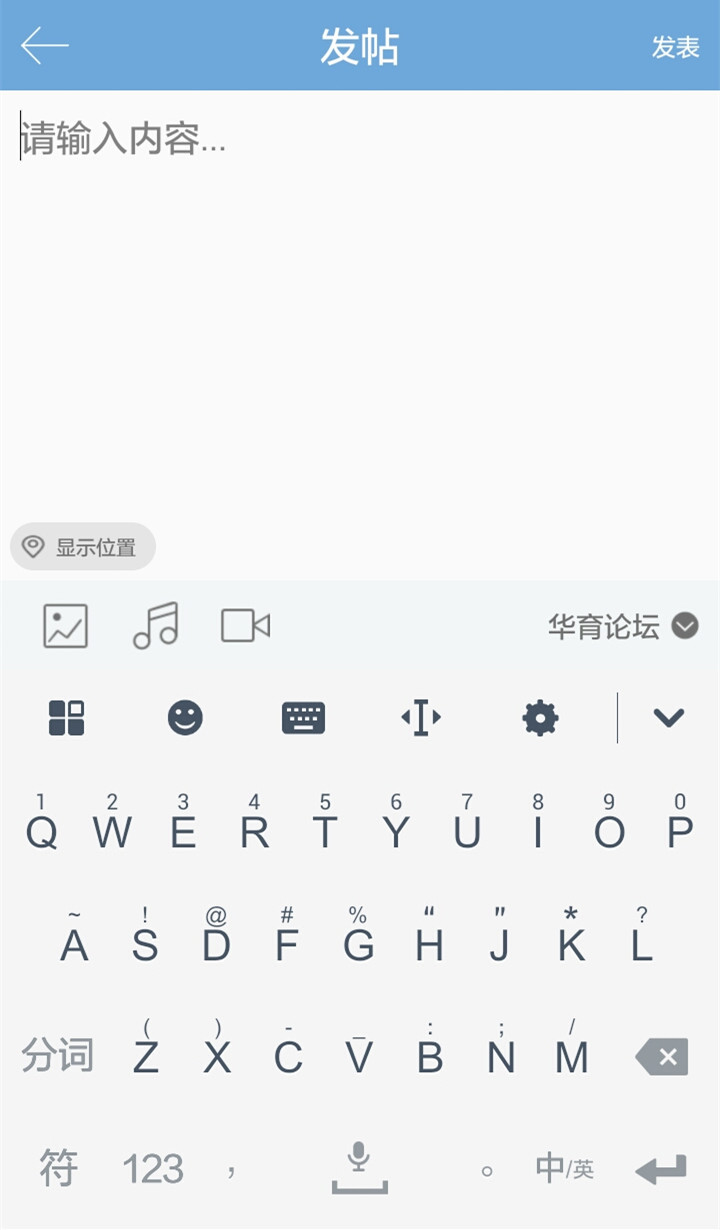The height and width of the screenshot is (1230, 720).
Task: Open the emoji panel
Action: pos(185,717)
